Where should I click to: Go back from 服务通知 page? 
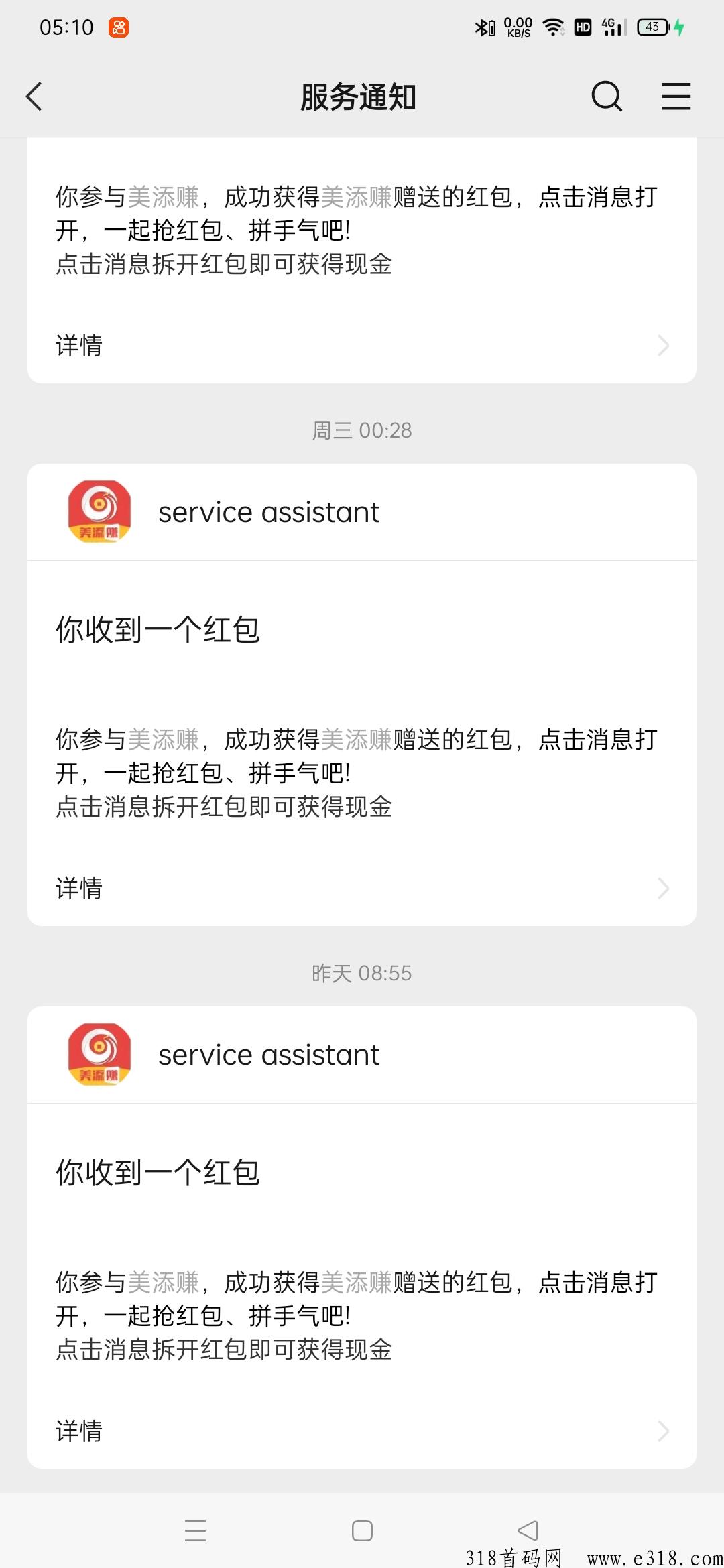click(34, 96)
